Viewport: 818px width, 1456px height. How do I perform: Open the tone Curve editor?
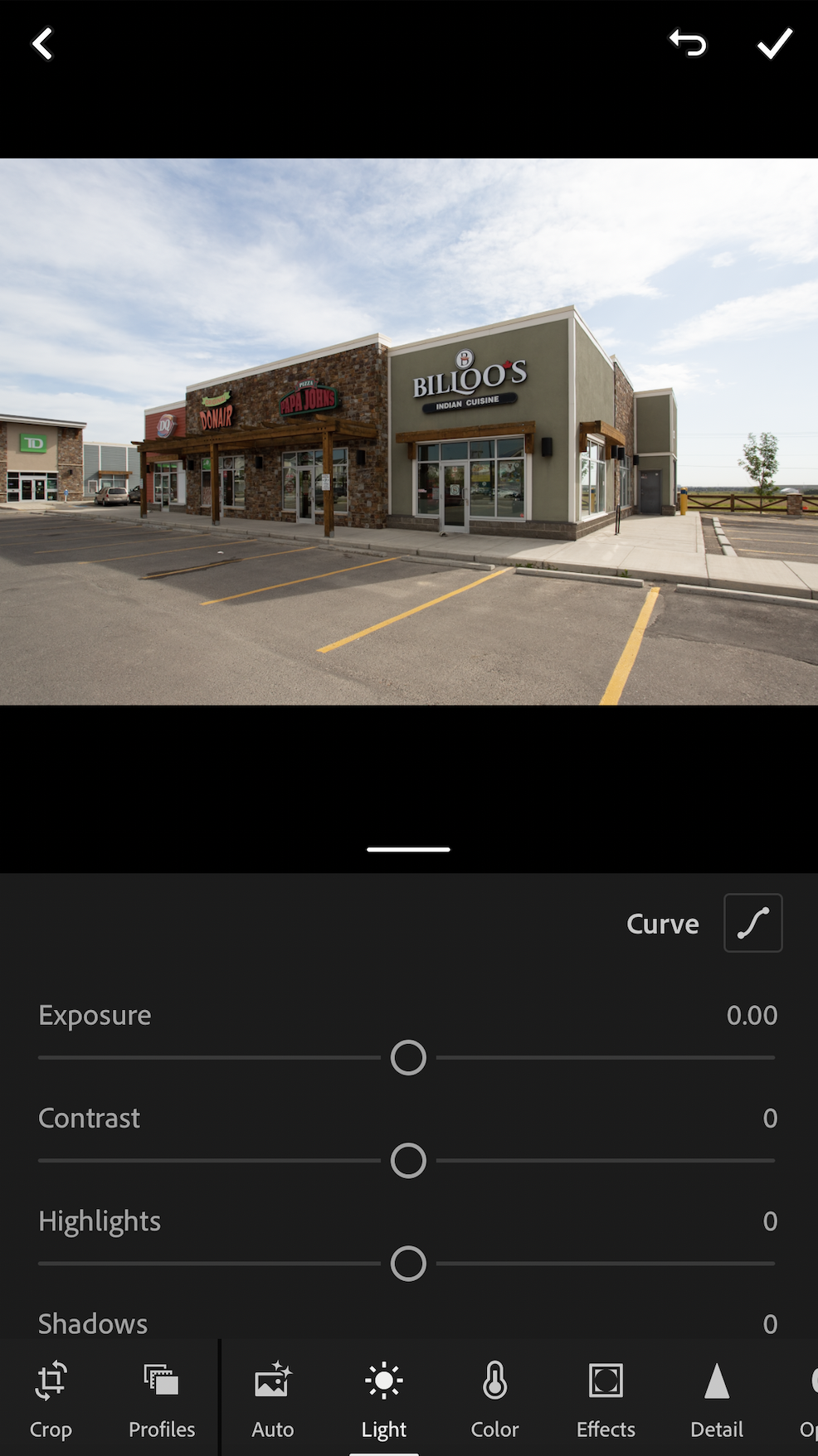752,923
